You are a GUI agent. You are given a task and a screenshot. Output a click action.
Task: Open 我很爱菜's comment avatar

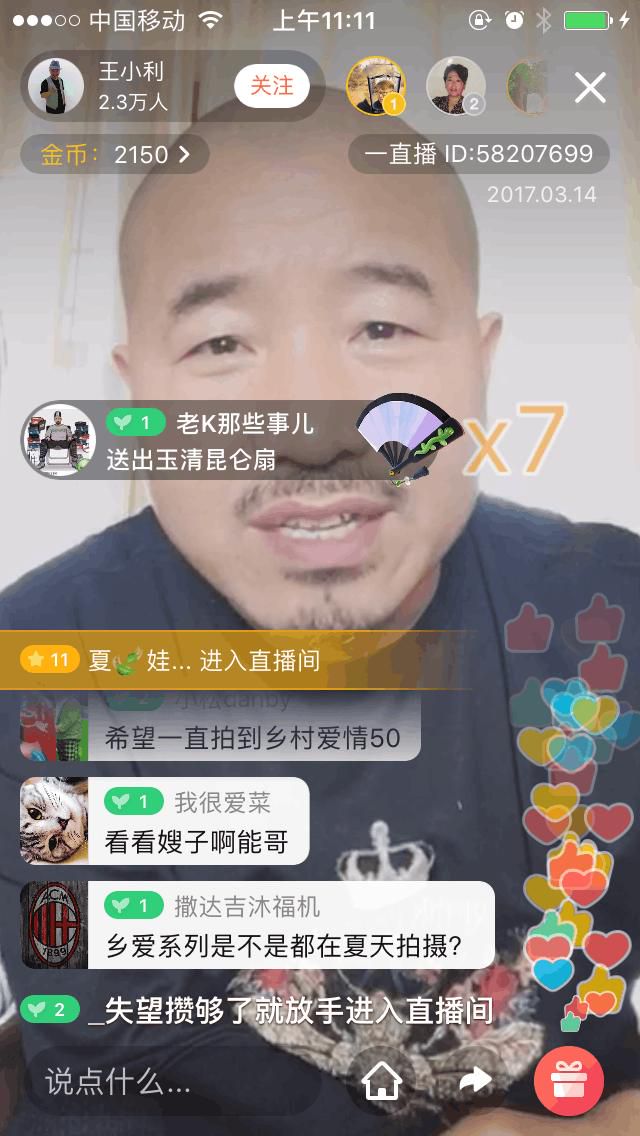(54, 821)
